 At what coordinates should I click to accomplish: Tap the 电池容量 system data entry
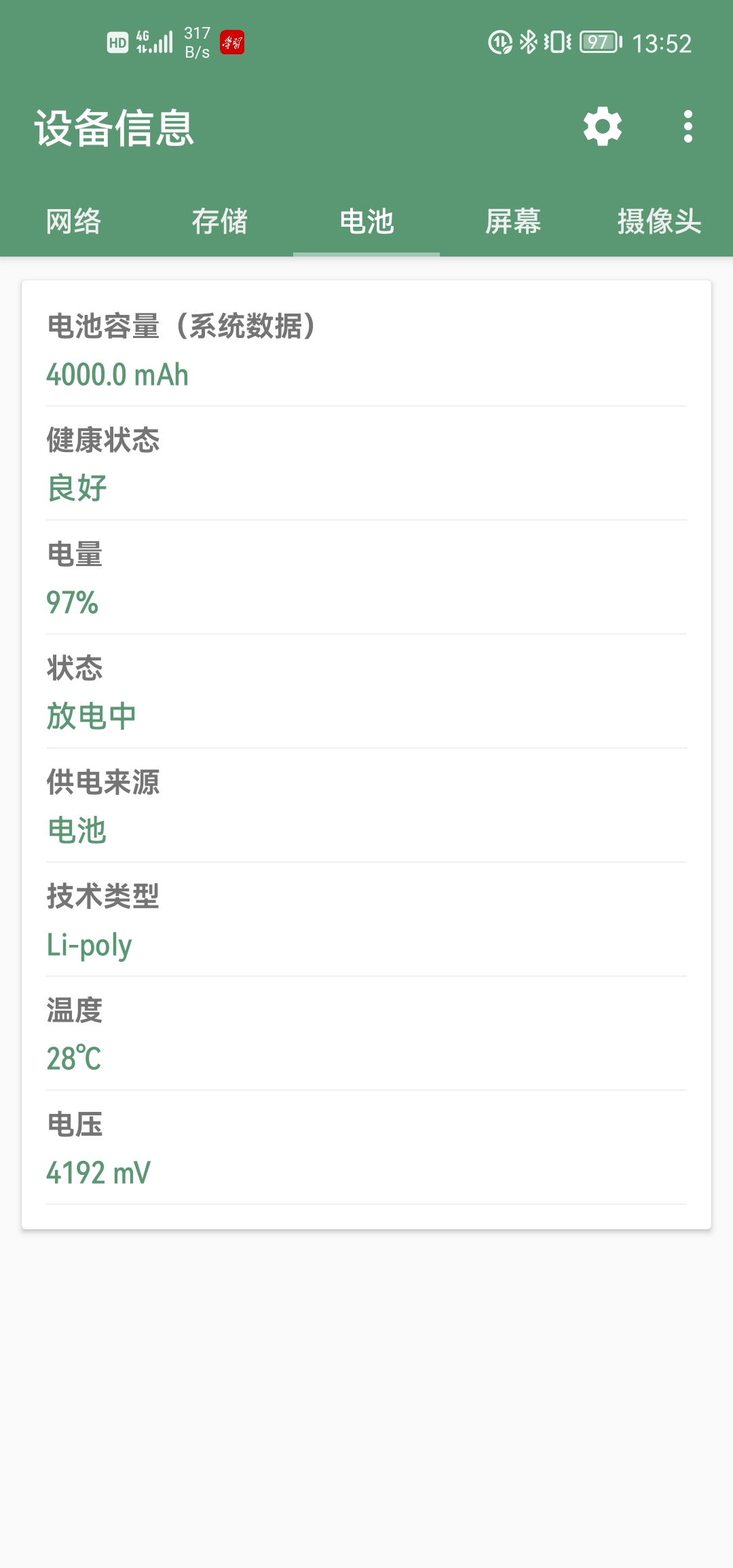tap(366, 350)
